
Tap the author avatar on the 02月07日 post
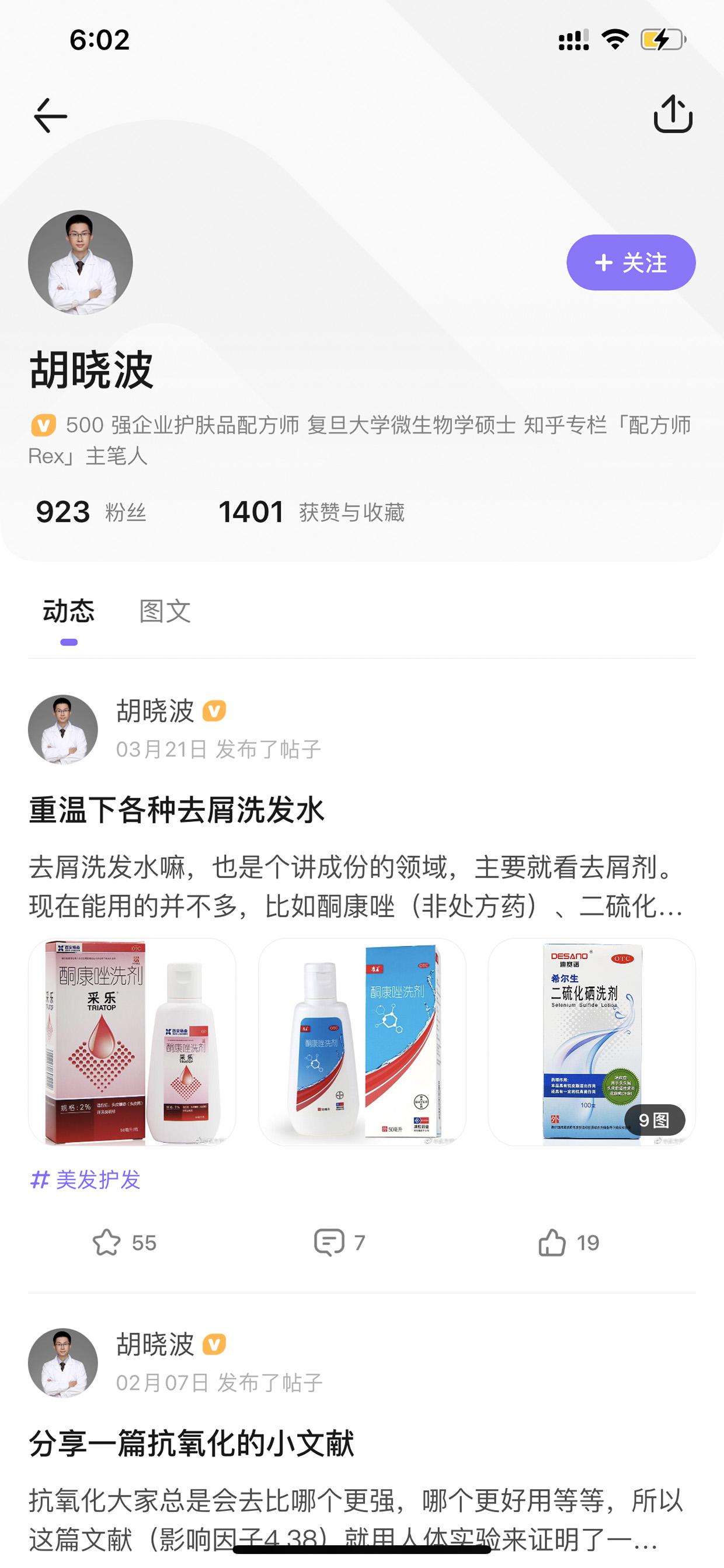[x=63, y=1362]
